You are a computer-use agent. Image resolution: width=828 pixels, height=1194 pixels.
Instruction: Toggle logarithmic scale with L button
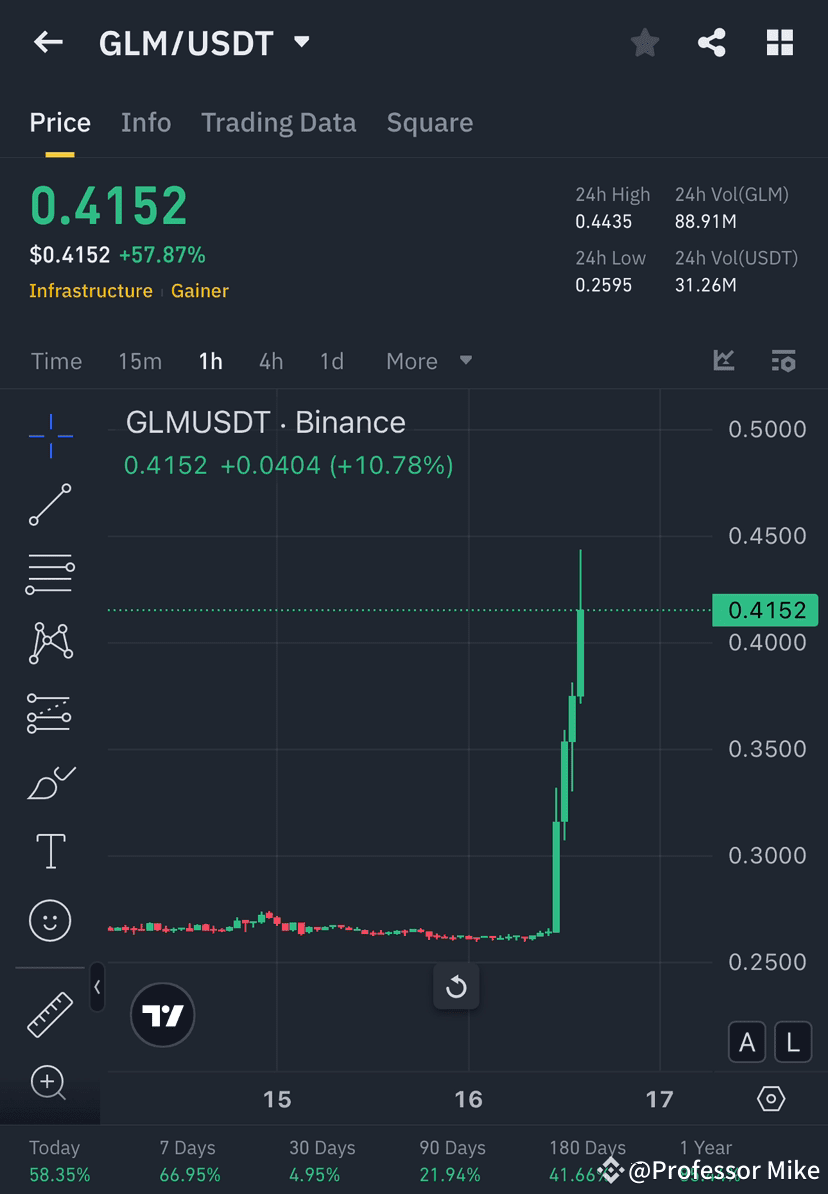coord(793,1041)
